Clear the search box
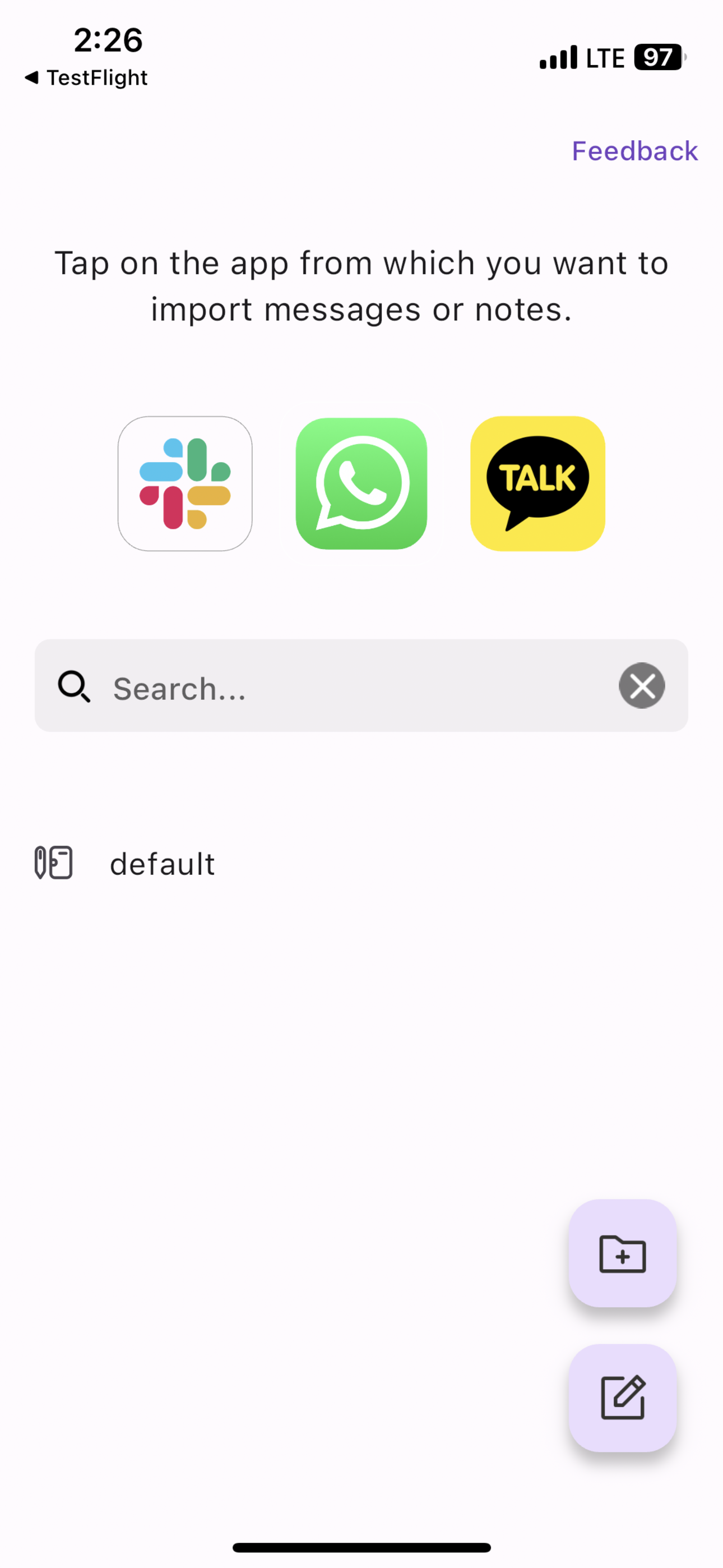Viewport: 723px width, 1568px height. click(641, 685)
